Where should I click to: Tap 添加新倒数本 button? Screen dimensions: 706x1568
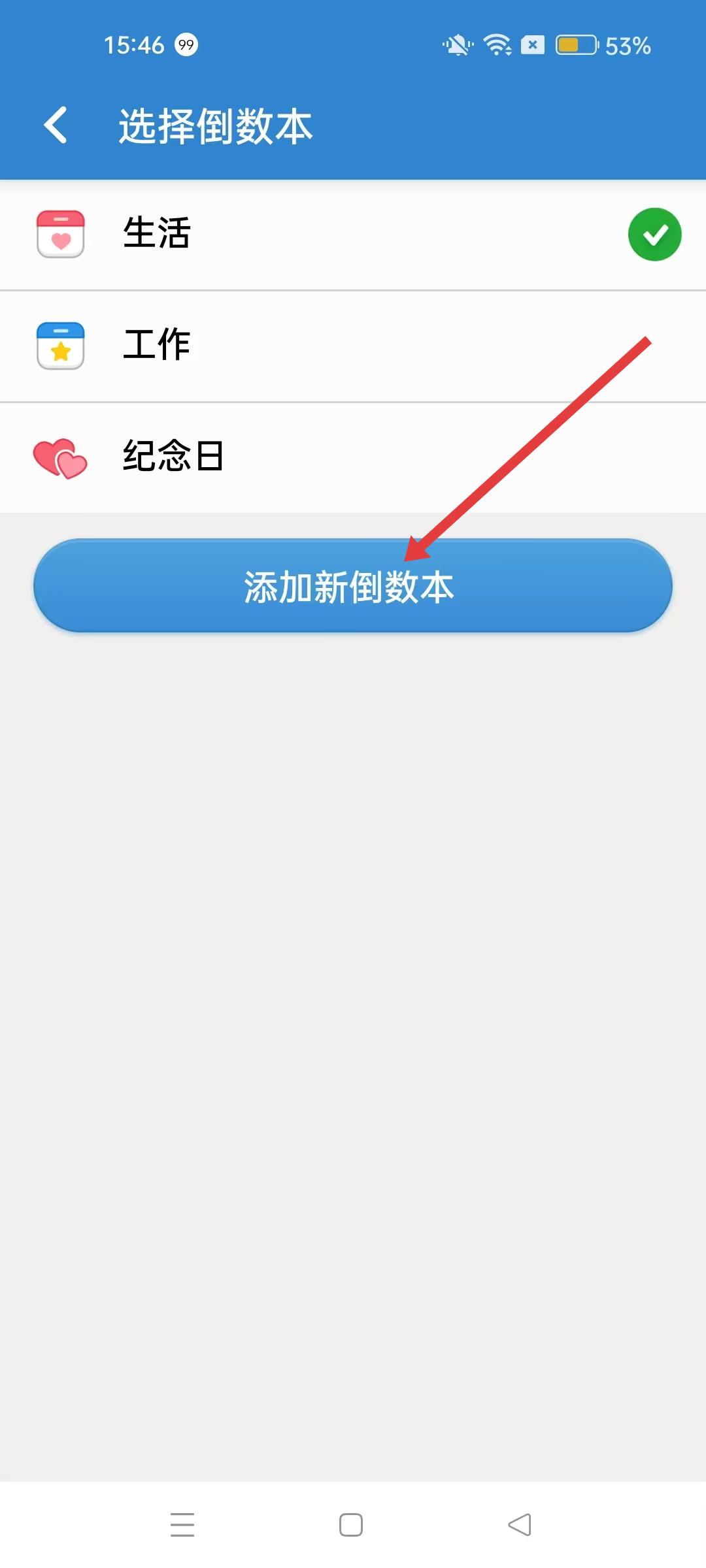353,586
